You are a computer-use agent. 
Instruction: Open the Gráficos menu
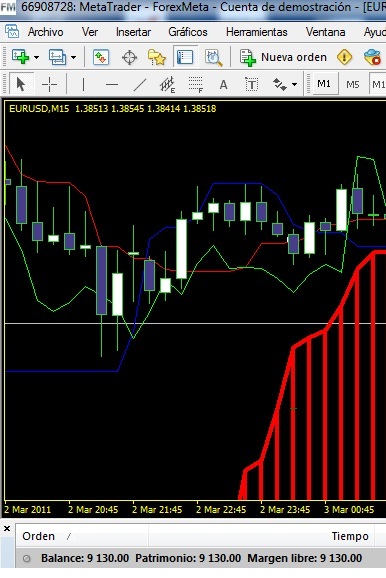(188, 32)
